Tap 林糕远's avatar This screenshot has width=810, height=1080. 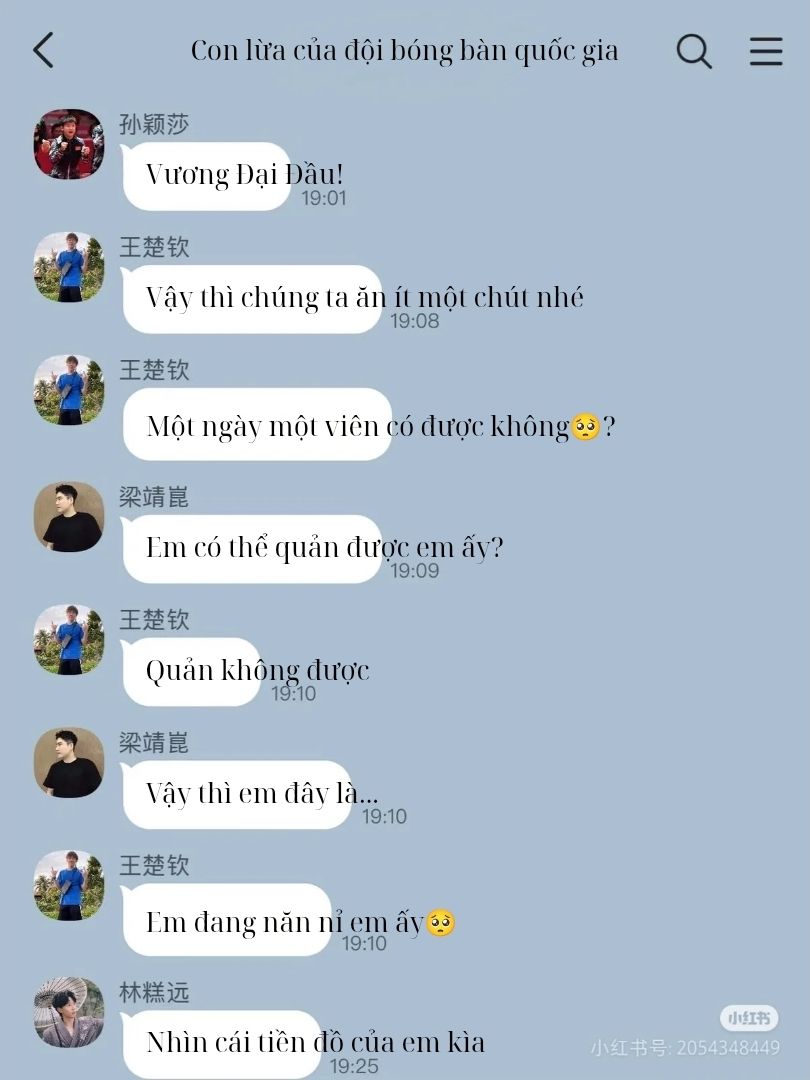point(69,1012)
